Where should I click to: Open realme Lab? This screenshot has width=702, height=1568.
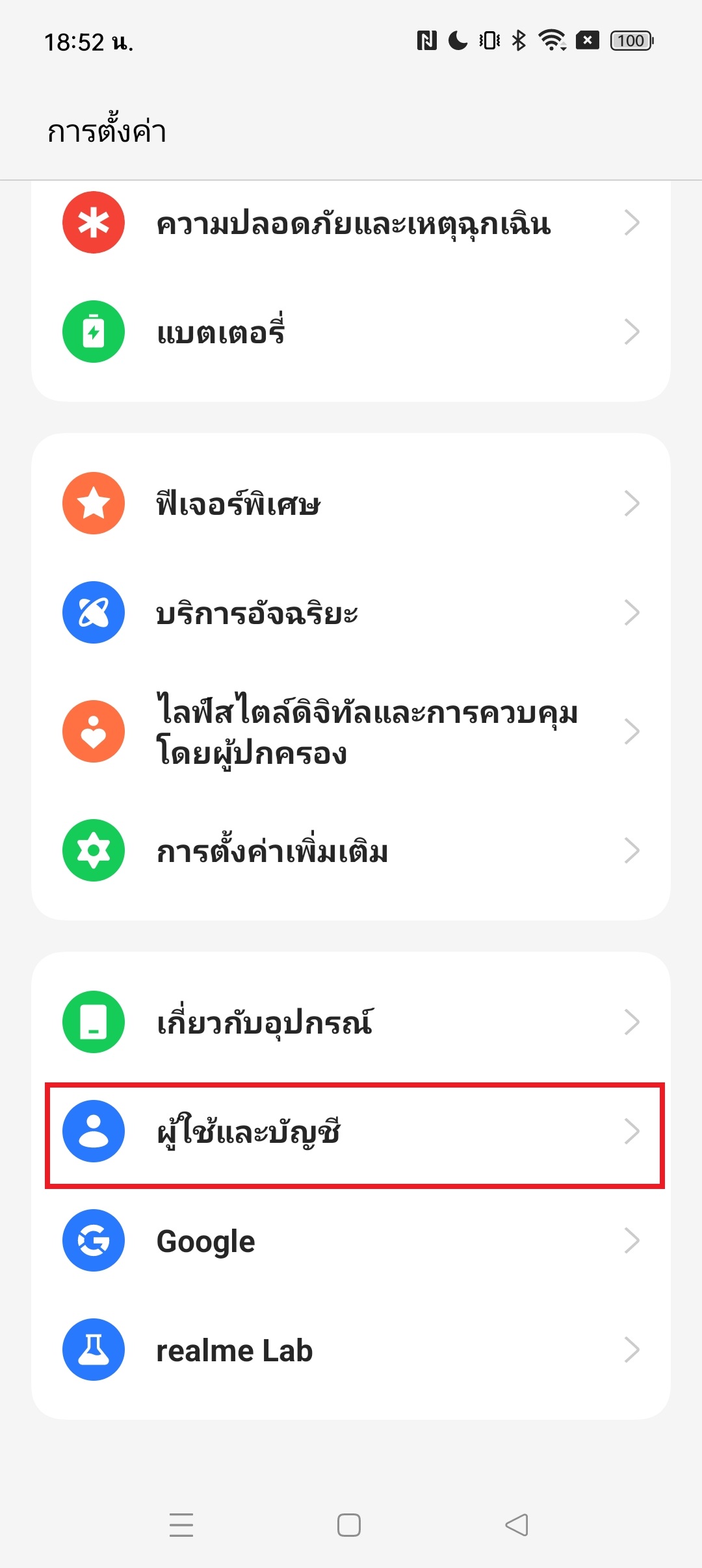tap(351, 1350)
